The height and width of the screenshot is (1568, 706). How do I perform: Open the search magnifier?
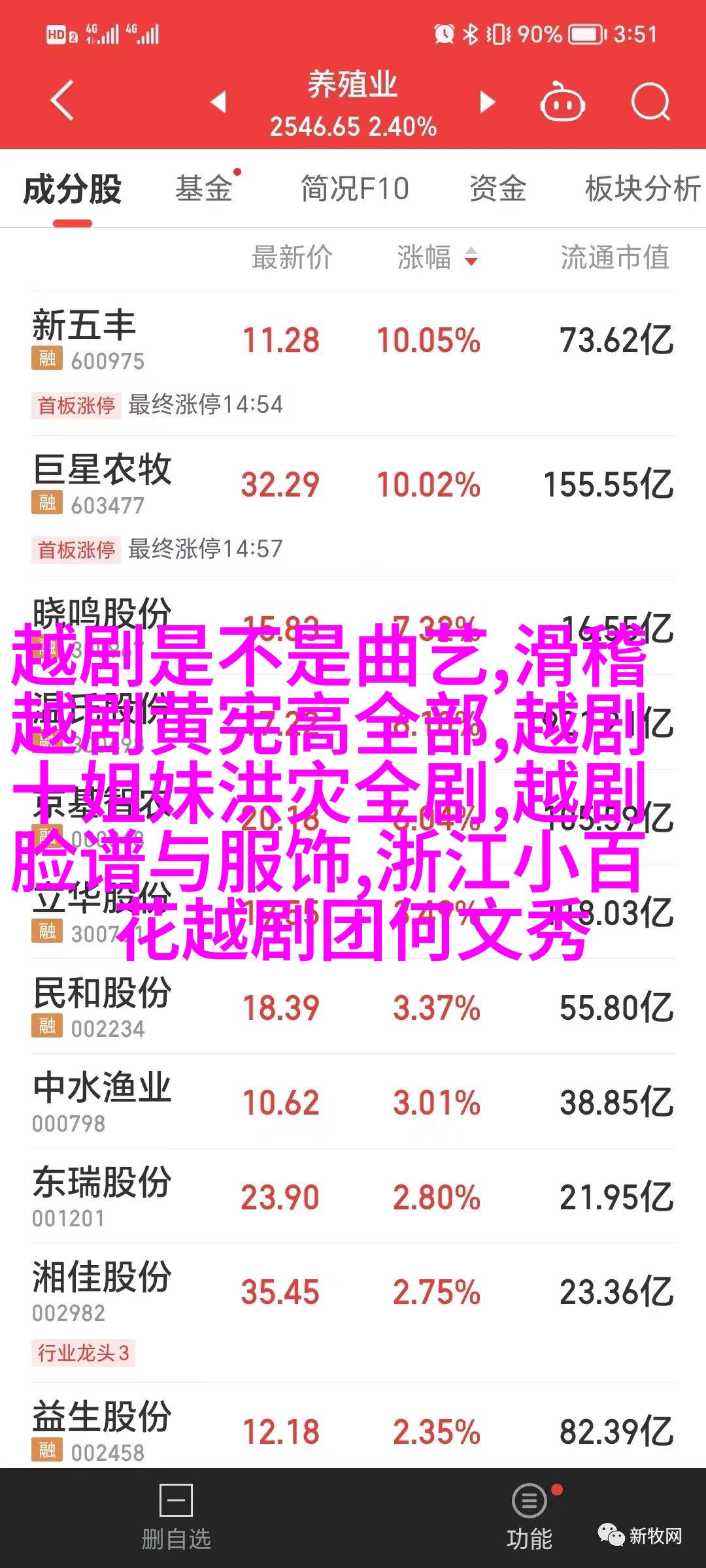650,102
